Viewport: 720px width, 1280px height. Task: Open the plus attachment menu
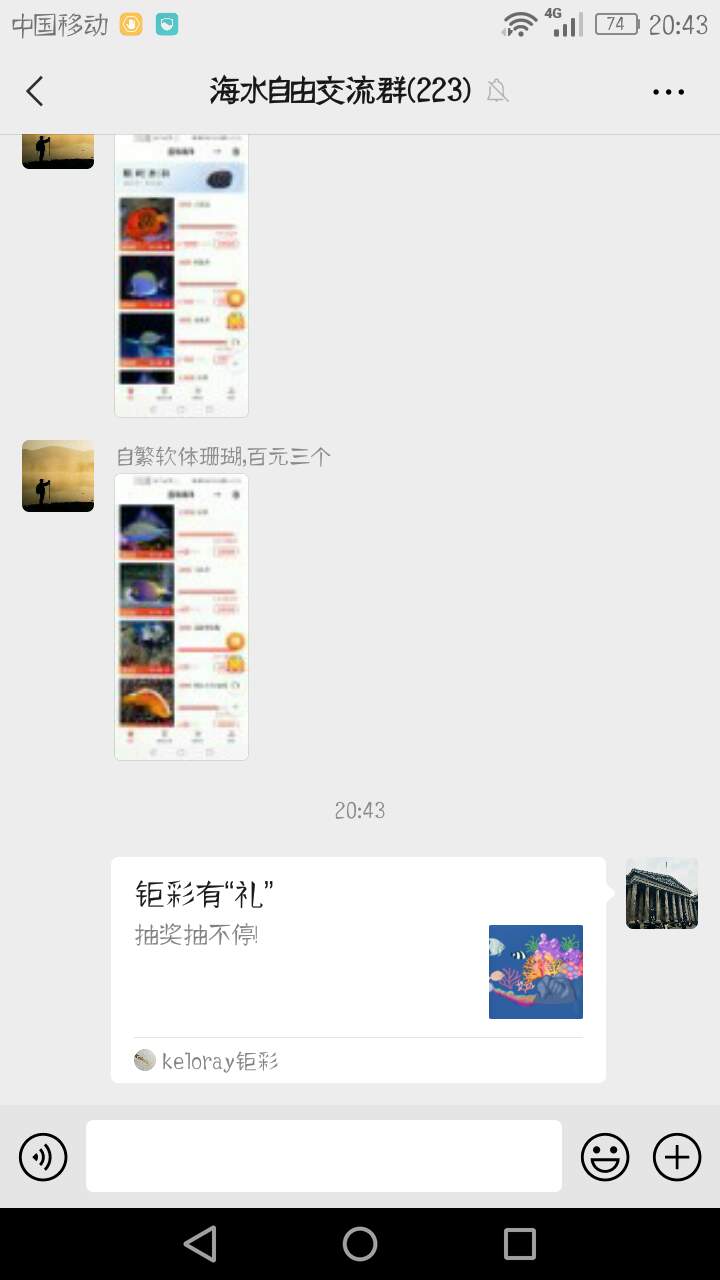[677, 1158]
